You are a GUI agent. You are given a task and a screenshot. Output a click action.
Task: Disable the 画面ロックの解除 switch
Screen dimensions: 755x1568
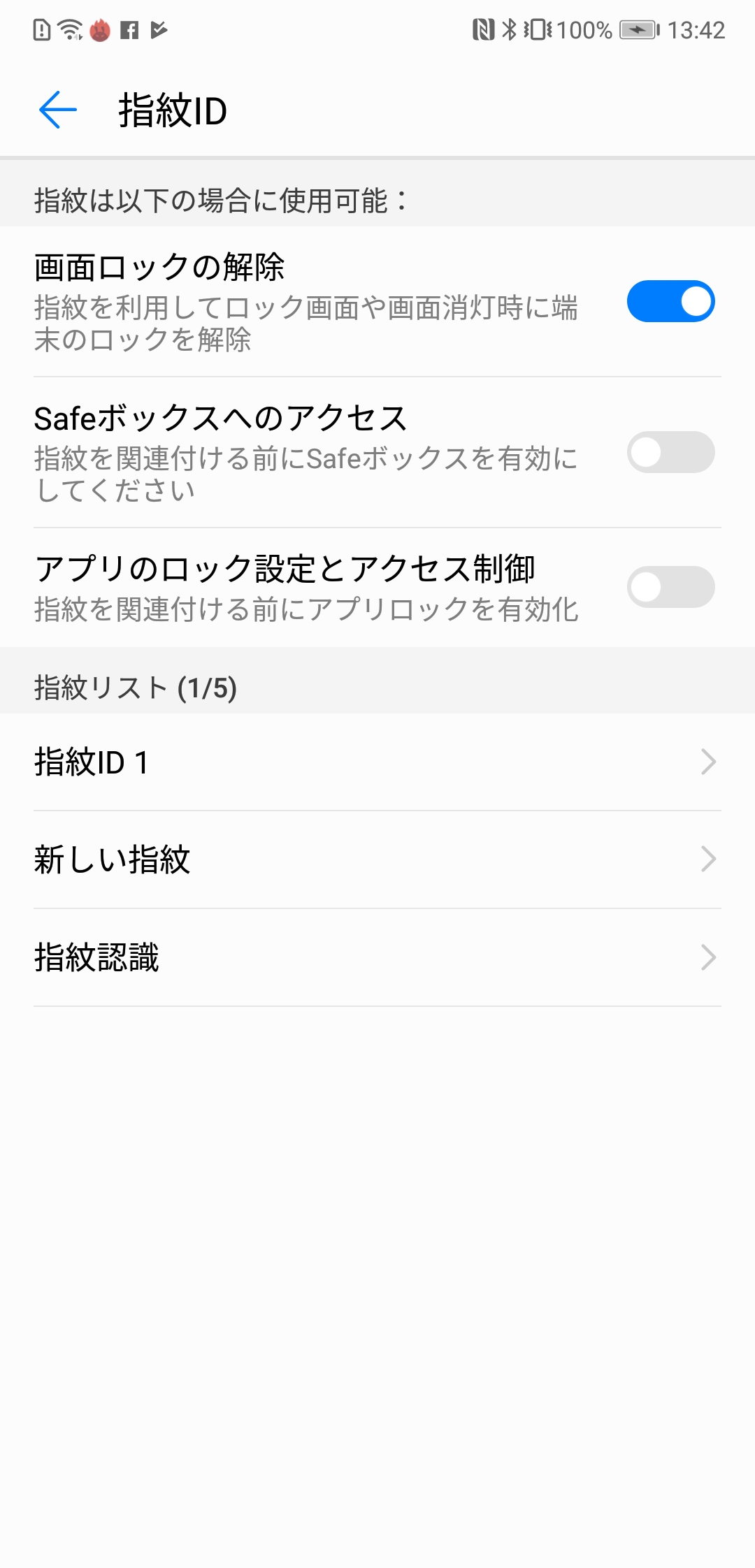(671, 300)
